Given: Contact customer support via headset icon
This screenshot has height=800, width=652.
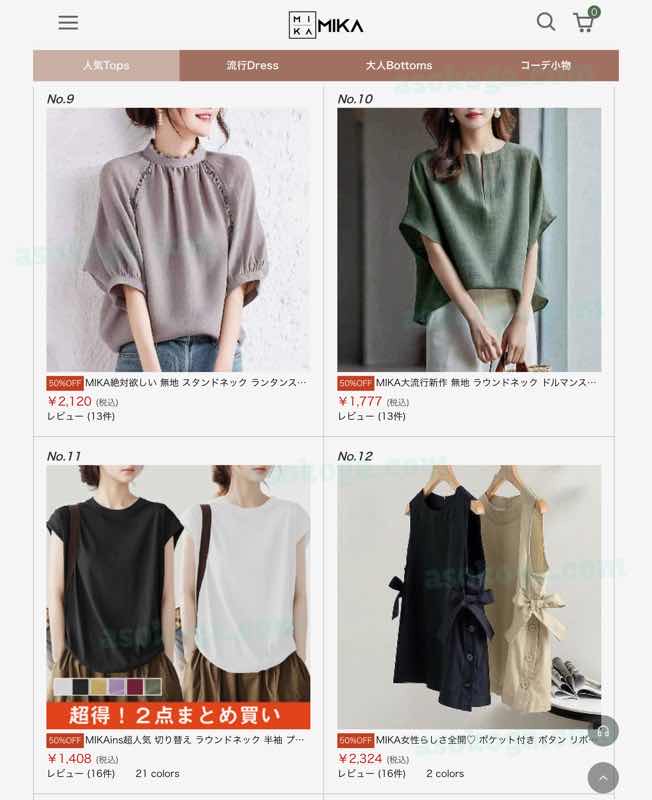Looking at the screenshot, I should tap(603, 731).
